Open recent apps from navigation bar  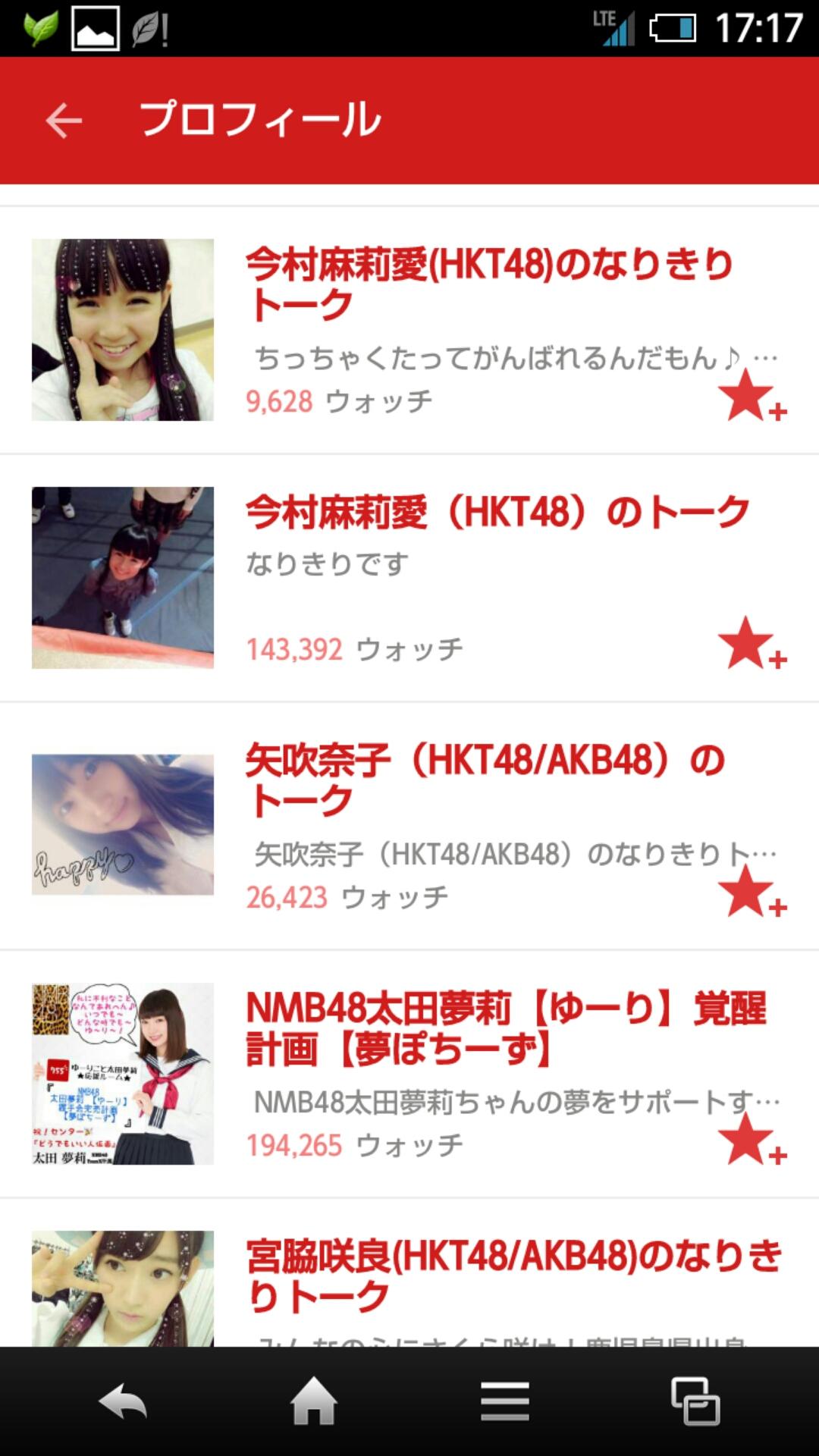[x=695, y=1401]
